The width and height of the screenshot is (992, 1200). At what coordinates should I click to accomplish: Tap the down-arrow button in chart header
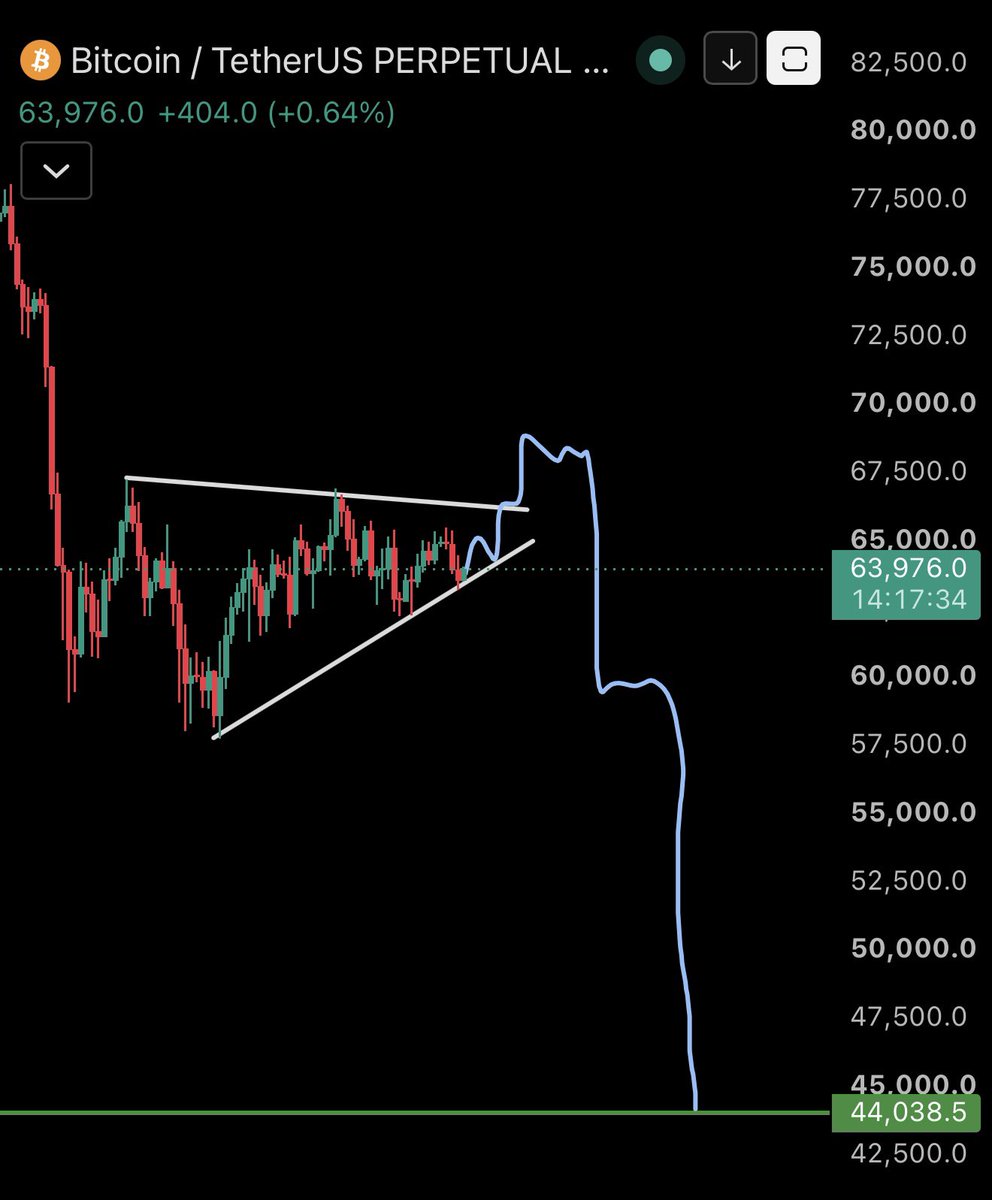click(x=731, y=60)
